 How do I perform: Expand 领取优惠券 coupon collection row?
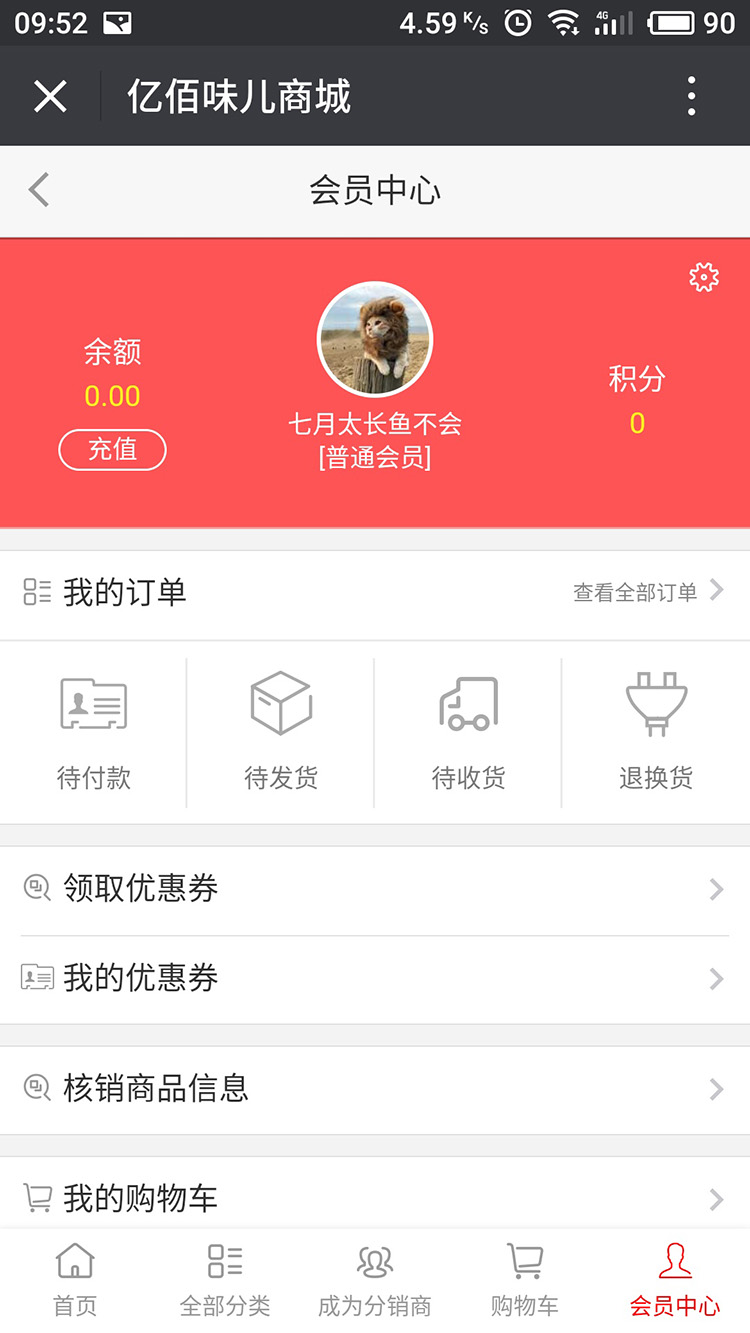(x=375, y=889)
